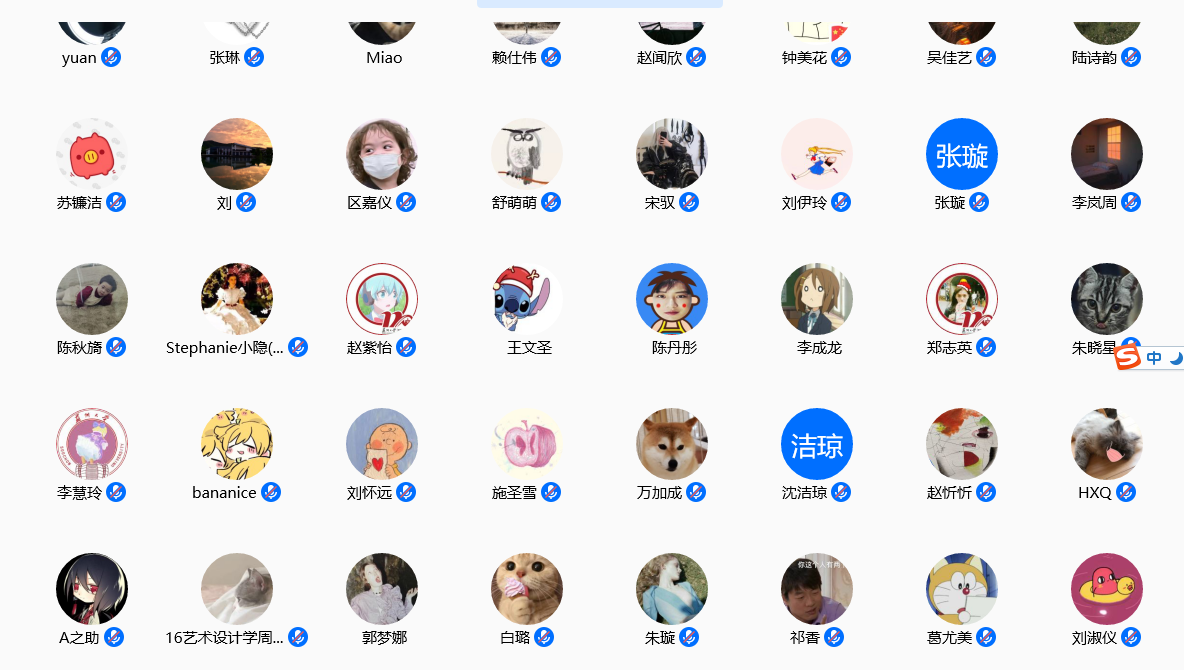Select participant 苏镰洁's tile

(x=92, y=155)
